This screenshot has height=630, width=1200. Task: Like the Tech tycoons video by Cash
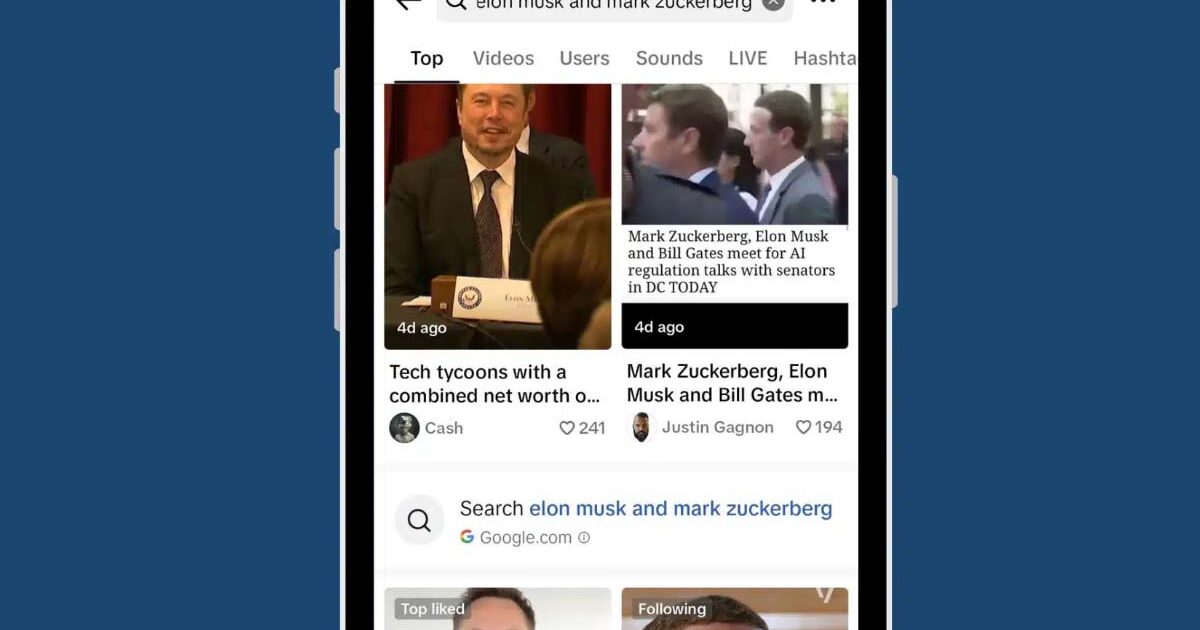pos(567,428)
